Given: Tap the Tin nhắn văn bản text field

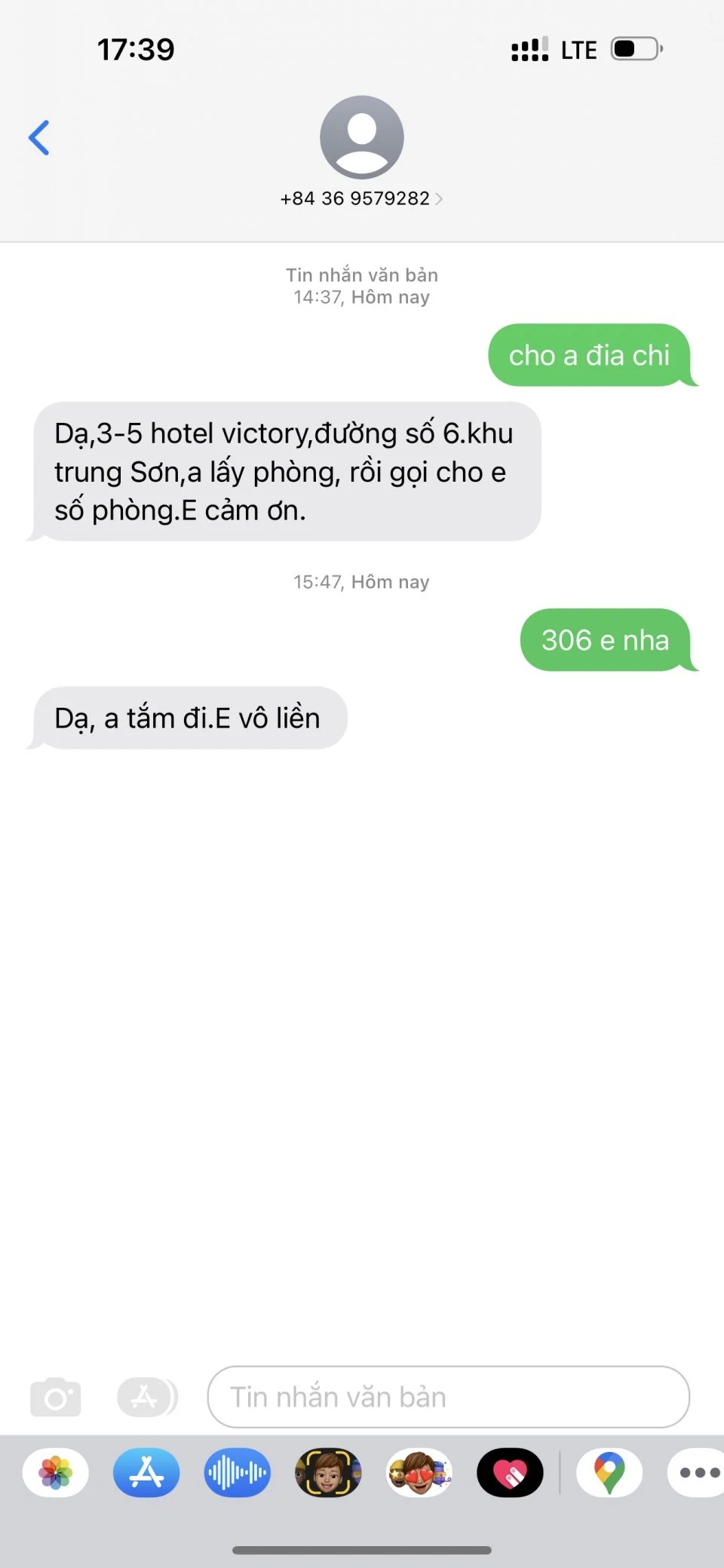Looking at the screenshot, I should click(448, 1397).
